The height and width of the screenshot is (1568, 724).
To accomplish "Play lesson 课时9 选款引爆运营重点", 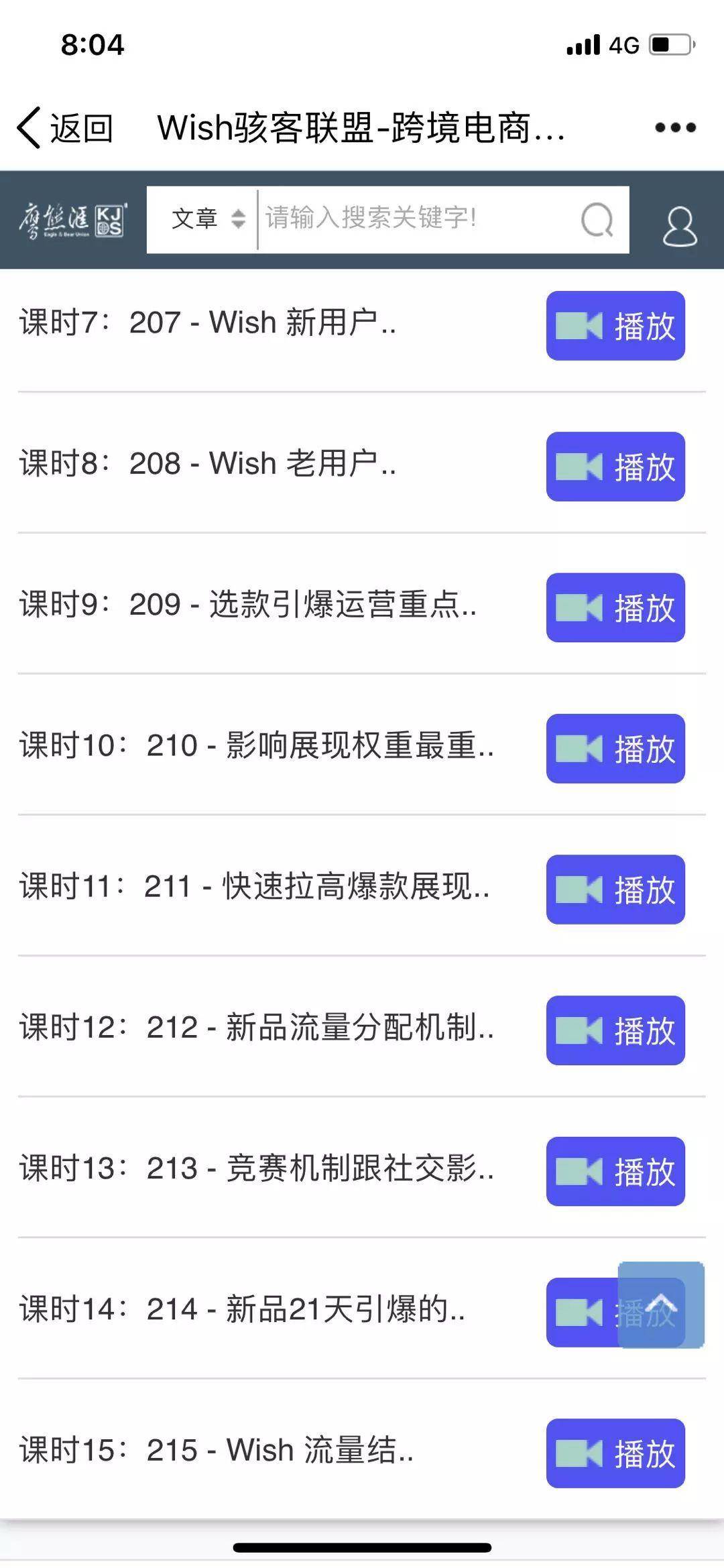I will tap(615, 607).
